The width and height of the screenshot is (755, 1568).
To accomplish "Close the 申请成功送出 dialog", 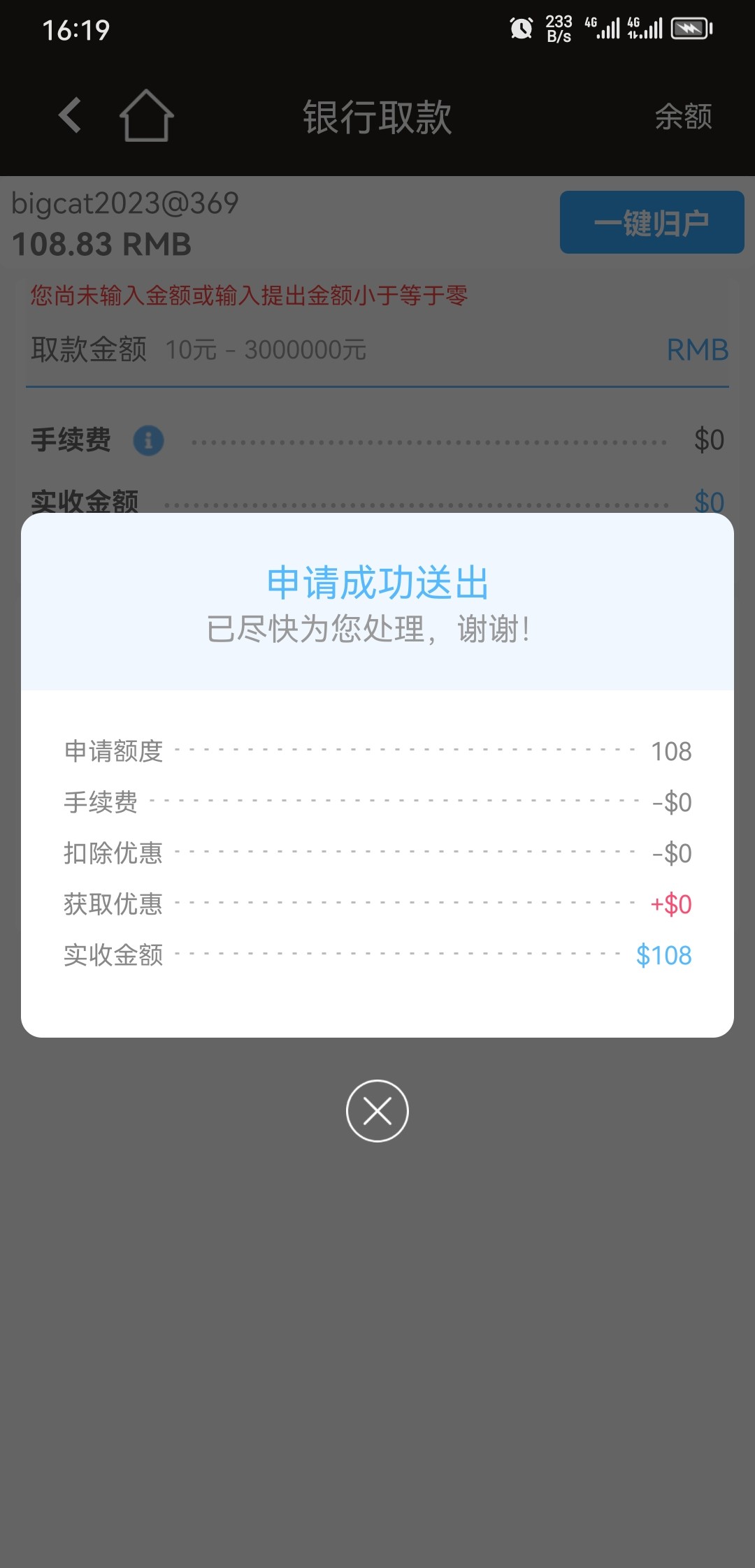I will (x=377, y=1111).
